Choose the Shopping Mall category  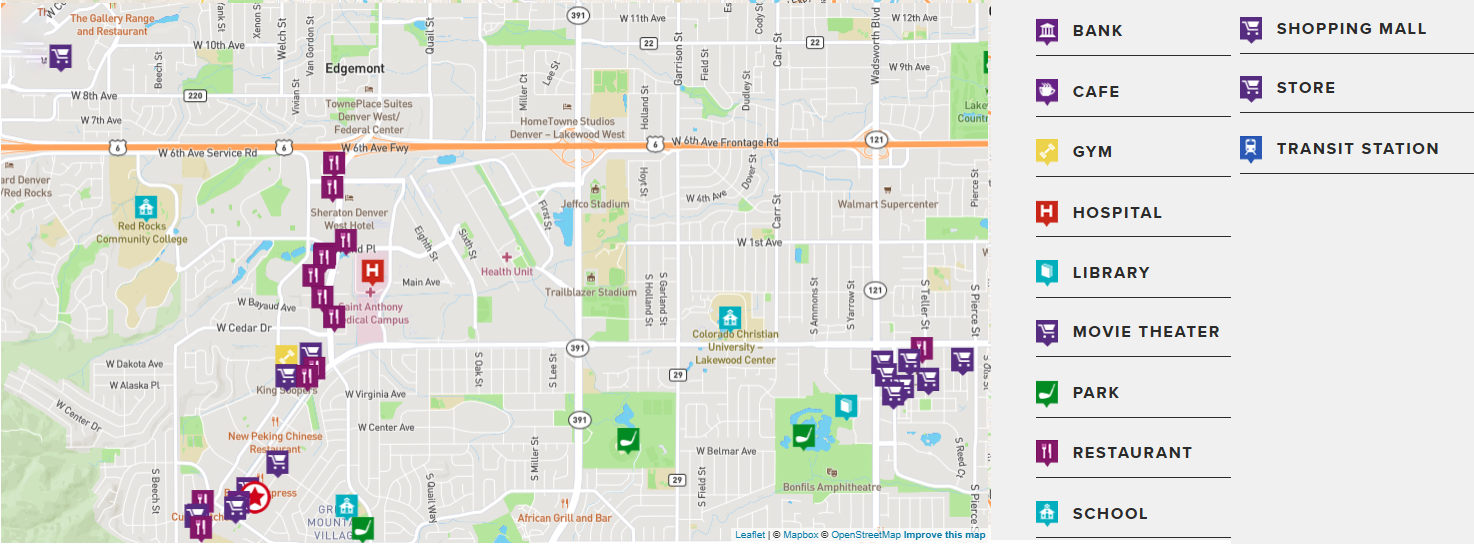pos(1350,29)
